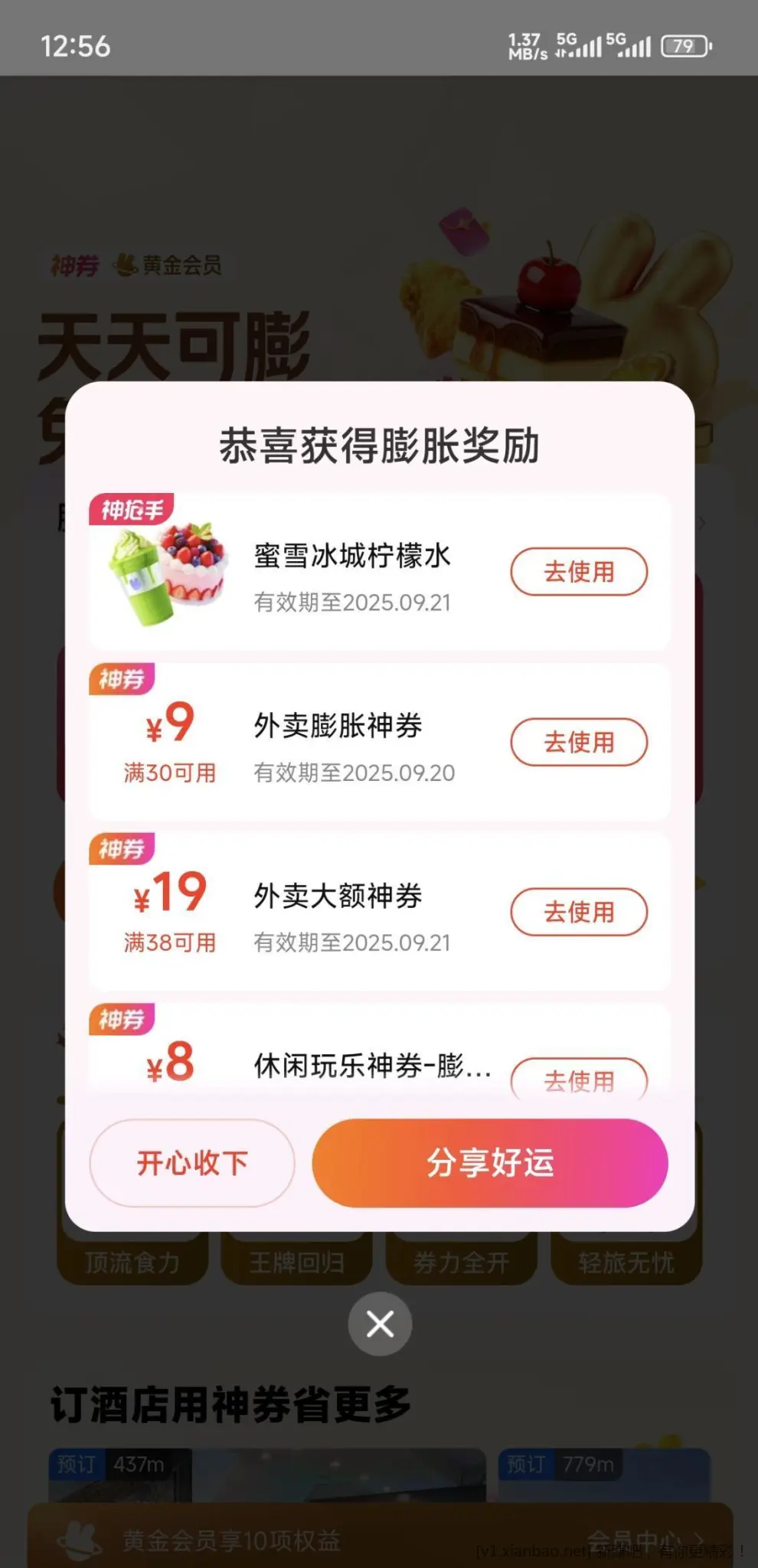Viewport: 758px width, 1568px height.
Task: Use the 外卖大额神券 ¥19 coupon
Action: click(579, 912)
